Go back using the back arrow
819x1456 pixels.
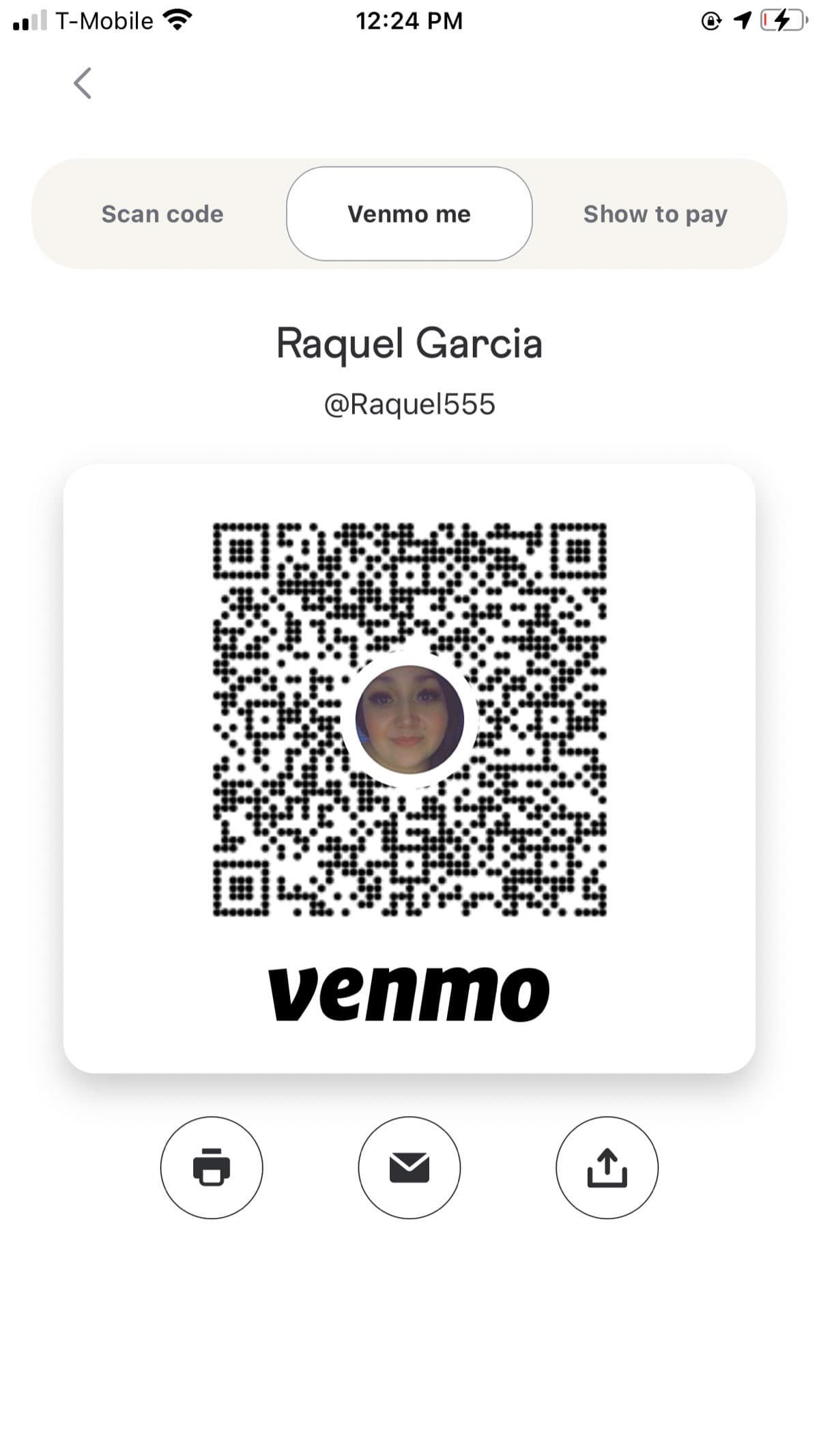click(x=83, y=83)
